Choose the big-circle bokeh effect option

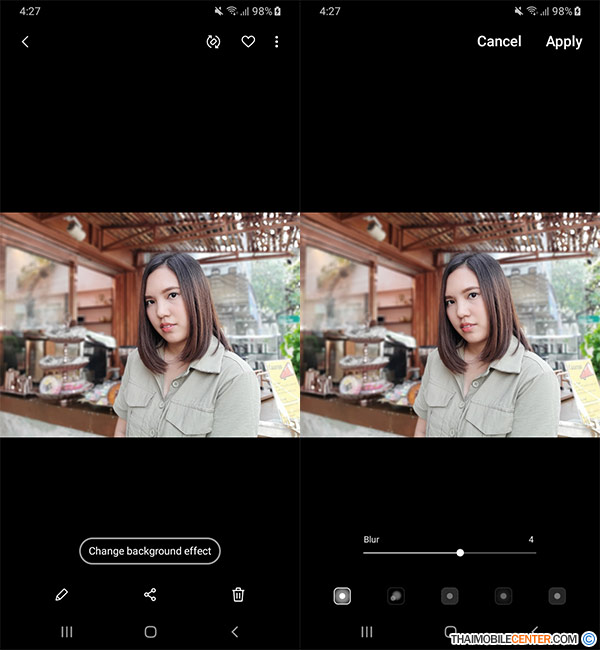(x=396, y=596)
